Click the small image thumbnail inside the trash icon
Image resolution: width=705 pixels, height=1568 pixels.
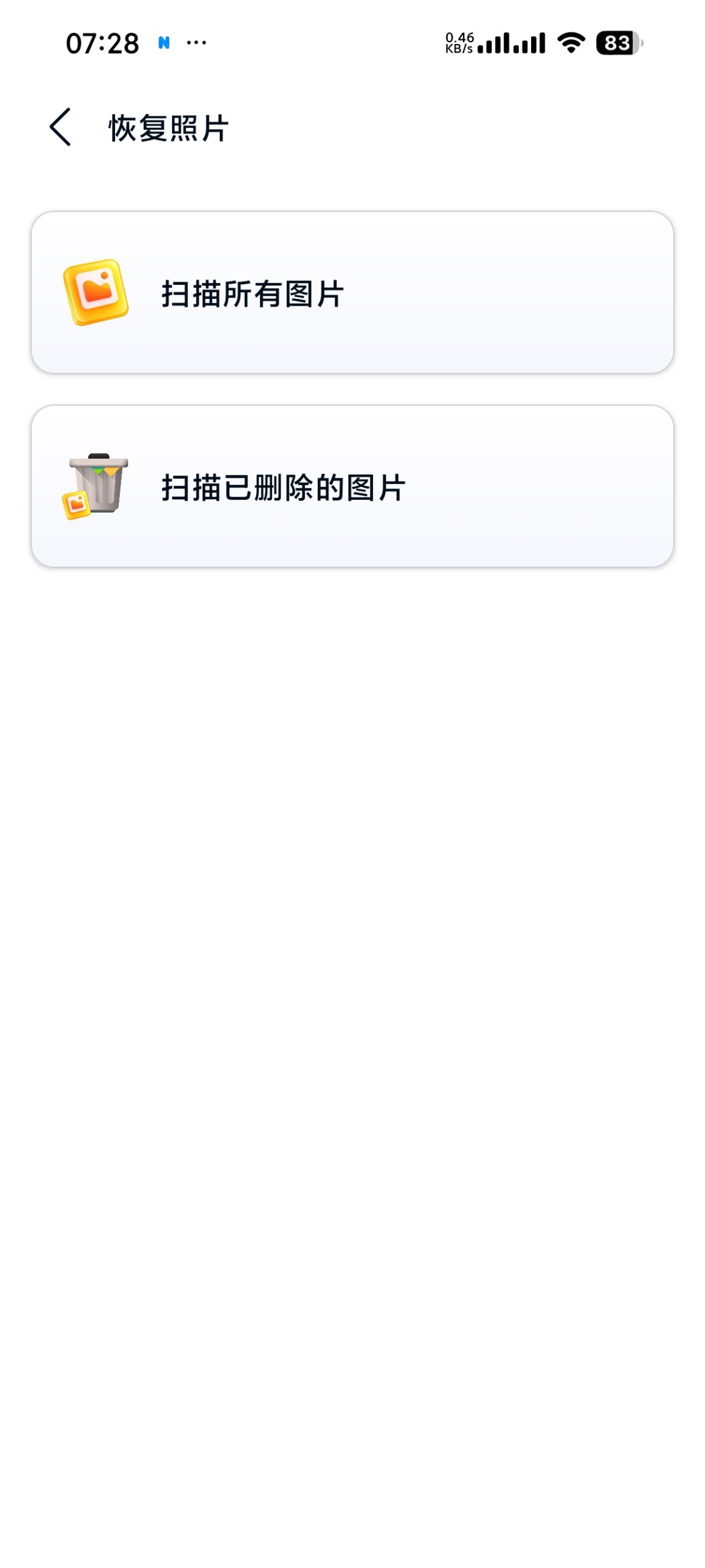[75, 505]
